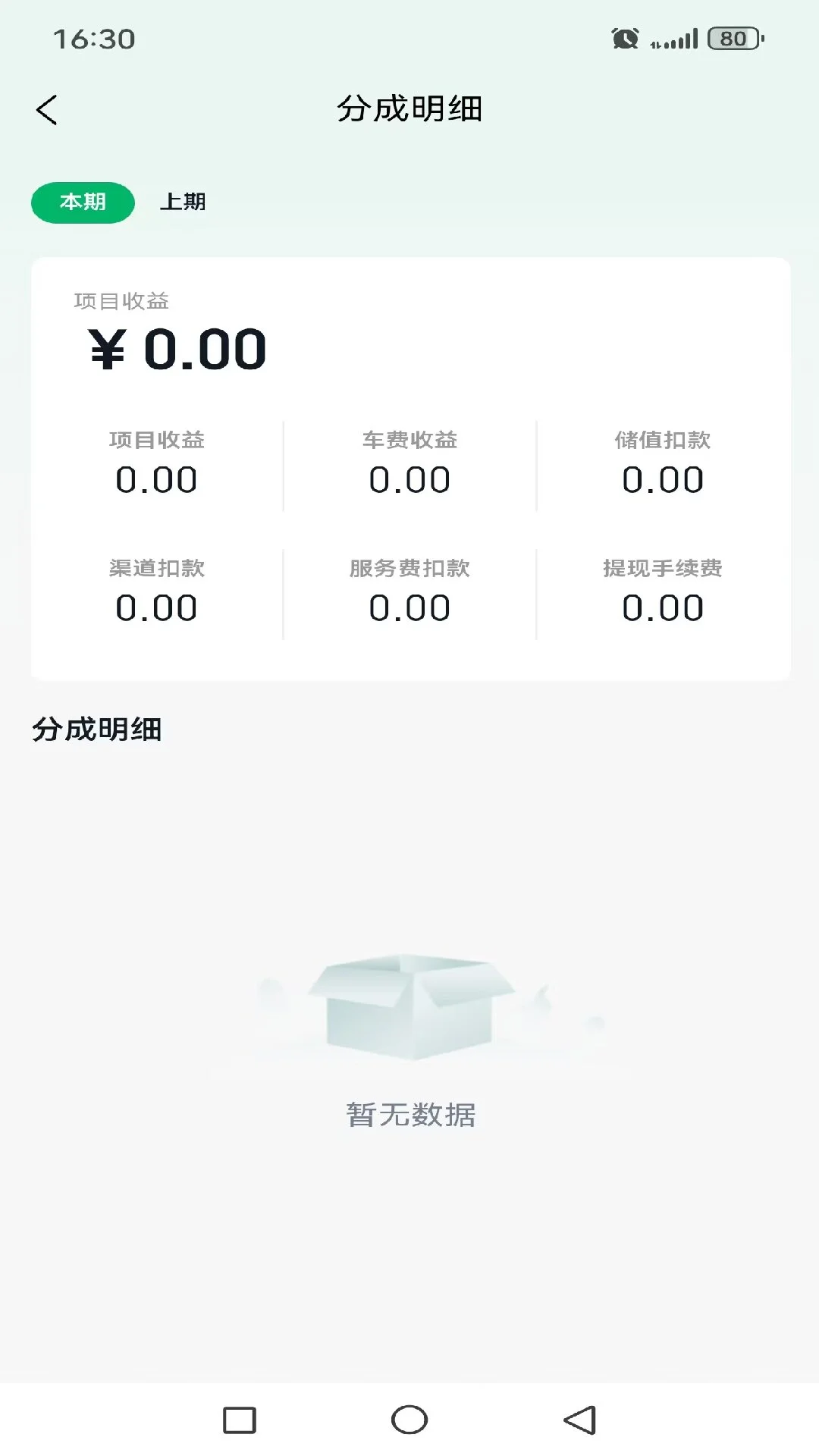Tap the 渠道扣款 amount 0.00
The height and width of the screenshot is (1456, 819).
tap(156, 607)
